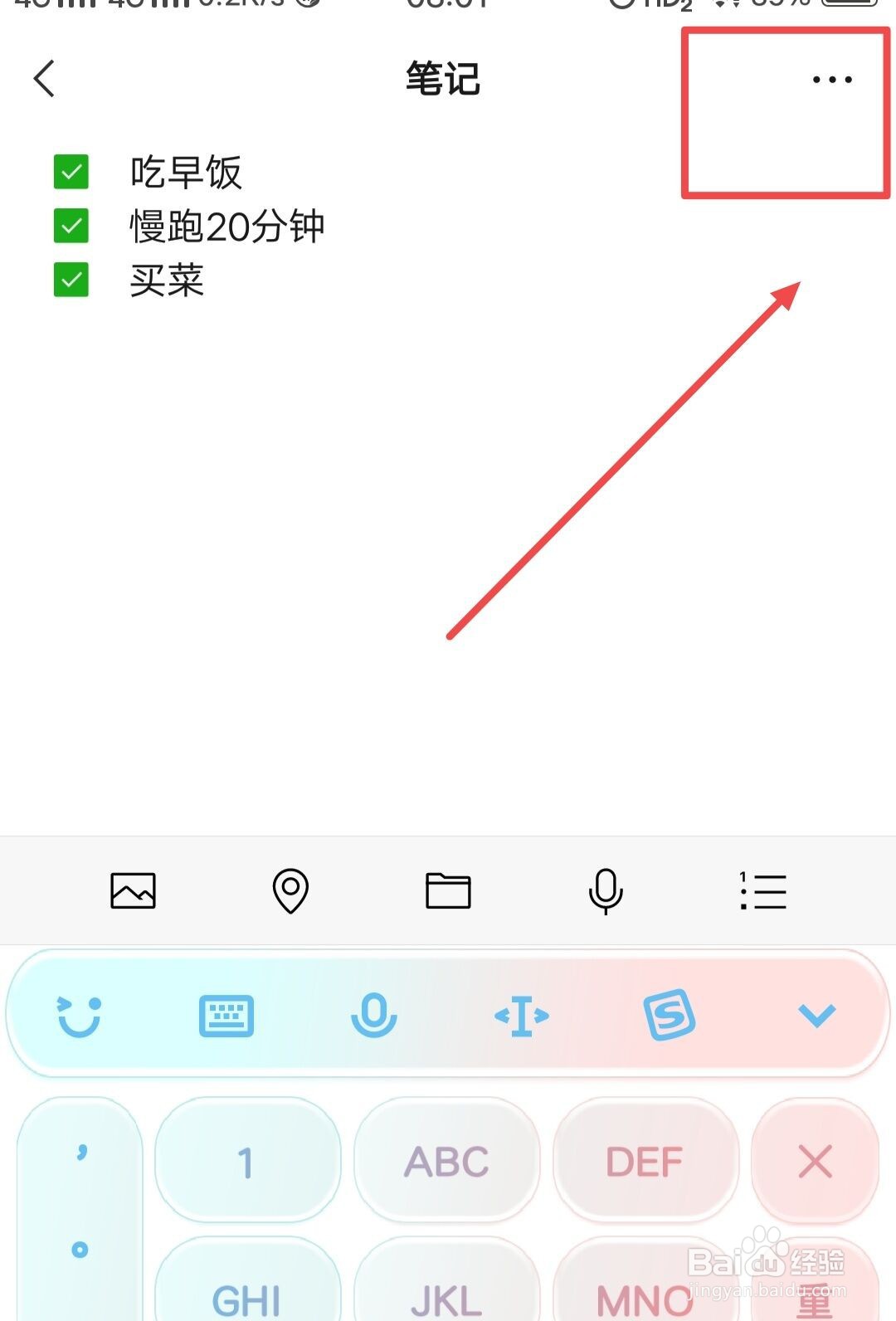Insert an image into the note
896x1321 pixels.
point(134,890)
